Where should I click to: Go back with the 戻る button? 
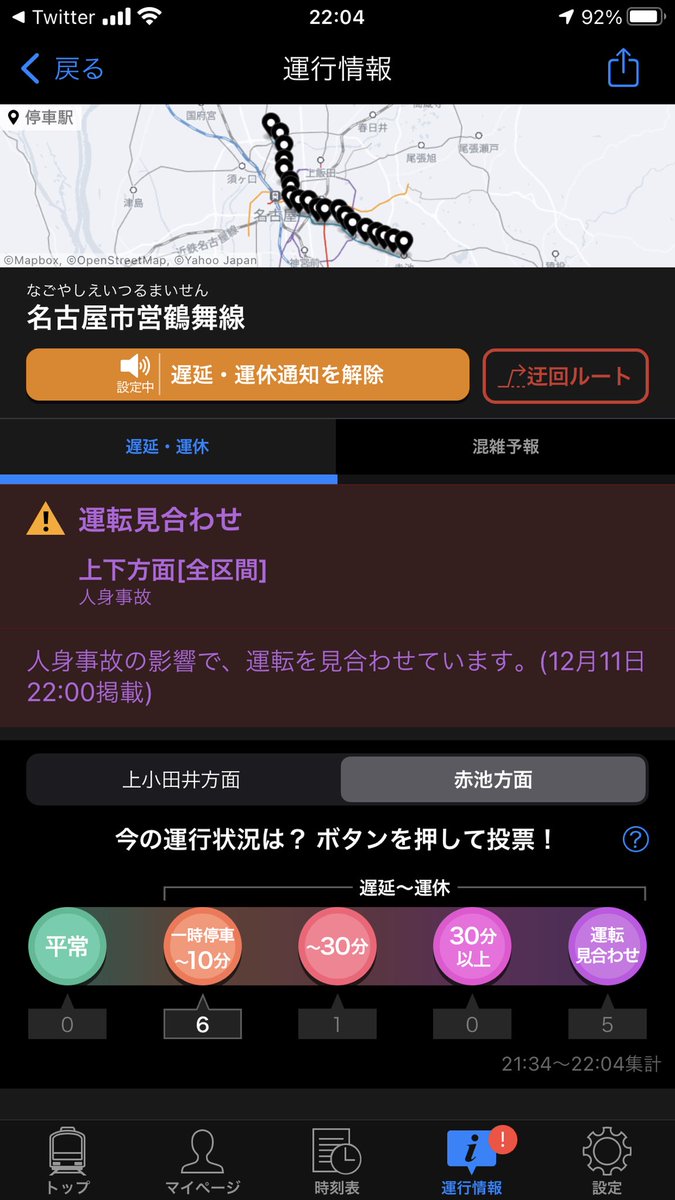coord(62,69)
